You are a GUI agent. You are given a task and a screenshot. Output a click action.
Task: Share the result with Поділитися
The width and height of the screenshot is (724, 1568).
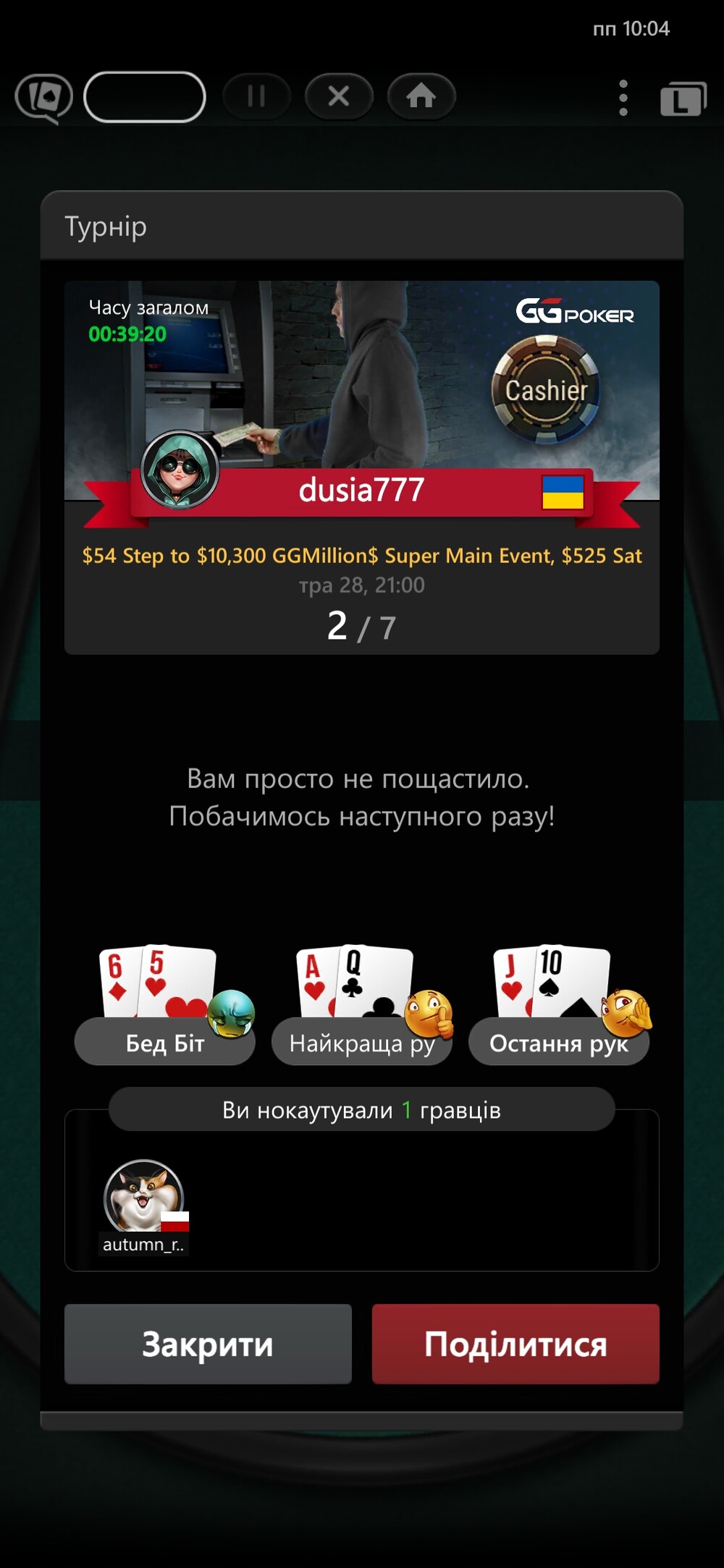515,1344
